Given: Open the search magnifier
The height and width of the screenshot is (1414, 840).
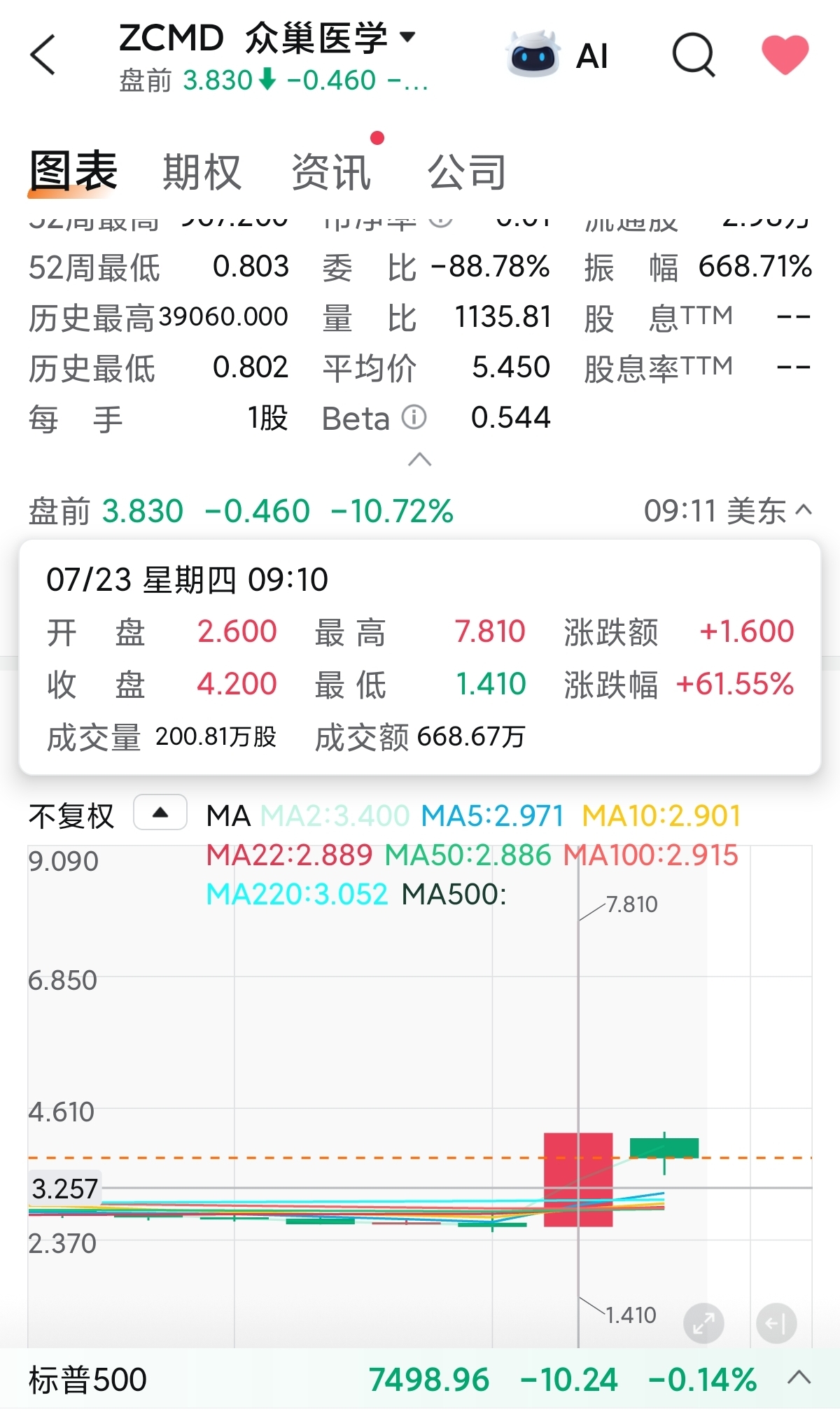Looking at the screenshot, I should [x=694, y=55].
